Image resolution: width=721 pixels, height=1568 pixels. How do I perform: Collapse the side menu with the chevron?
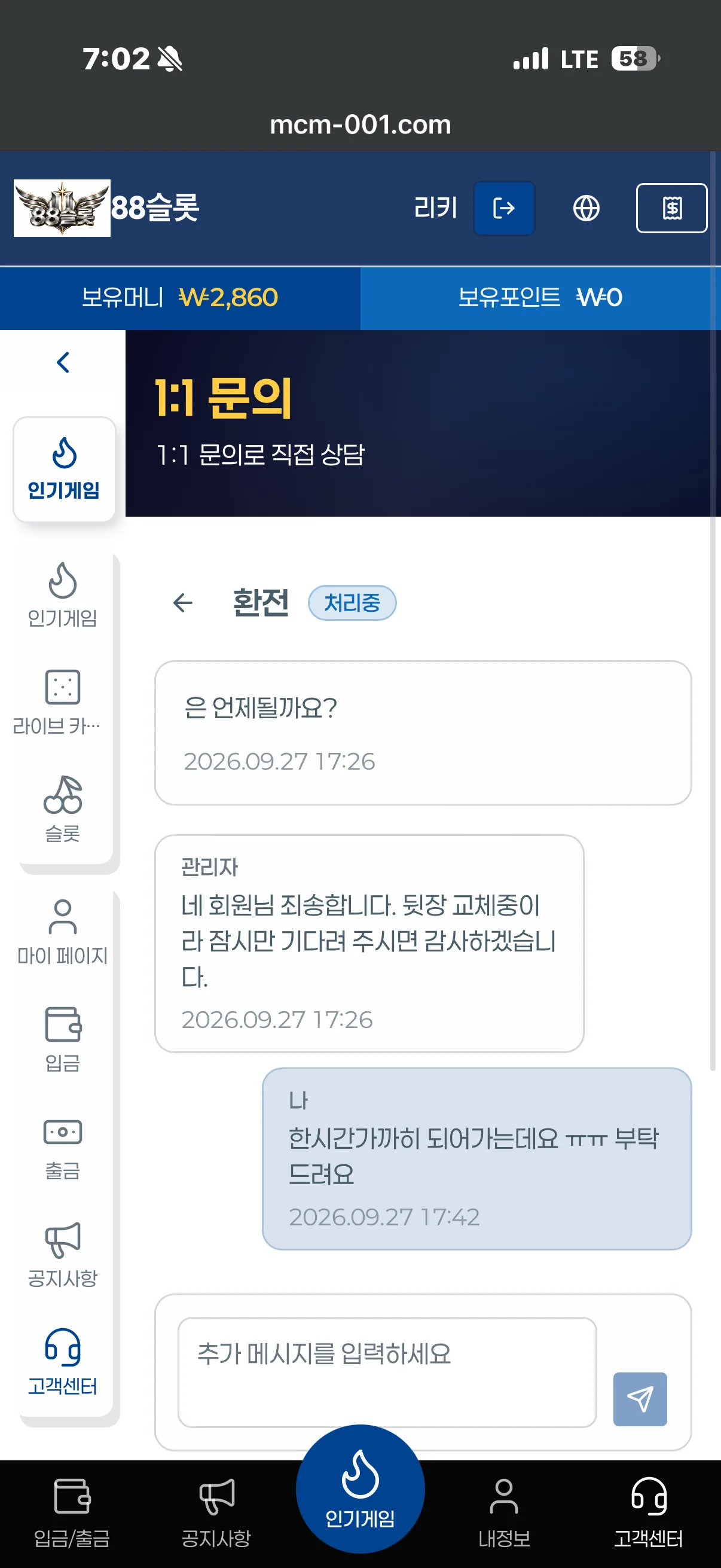point(63,362)
